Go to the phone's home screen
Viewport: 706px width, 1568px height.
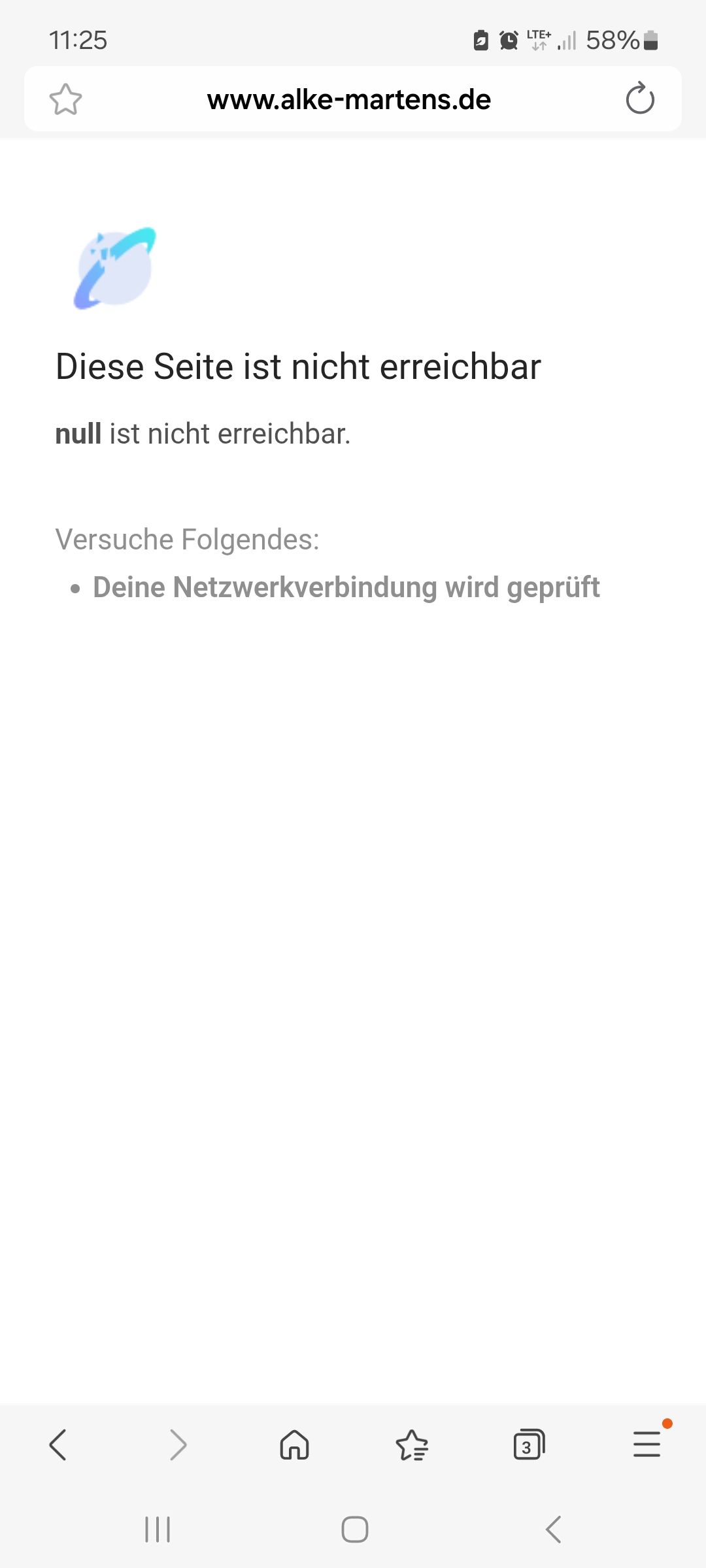[354, 1529]
